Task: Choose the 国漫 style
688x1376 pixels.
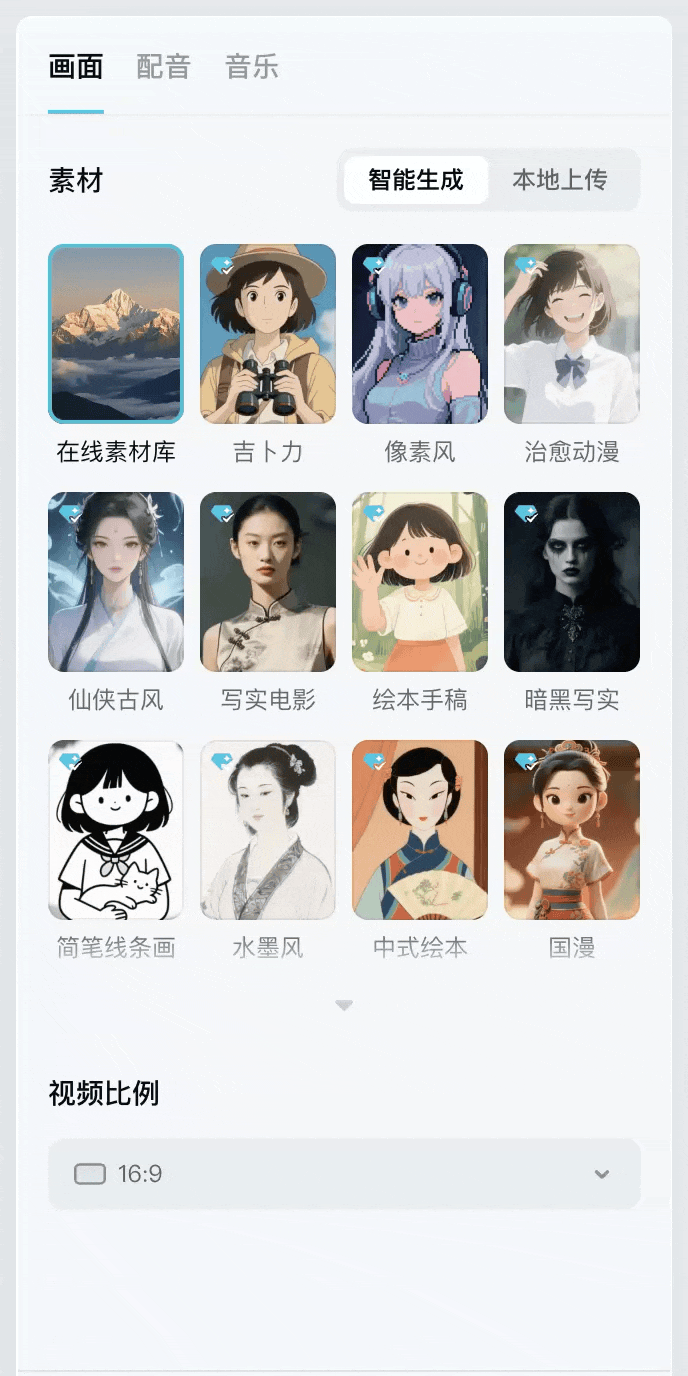Action: (572, 830)
